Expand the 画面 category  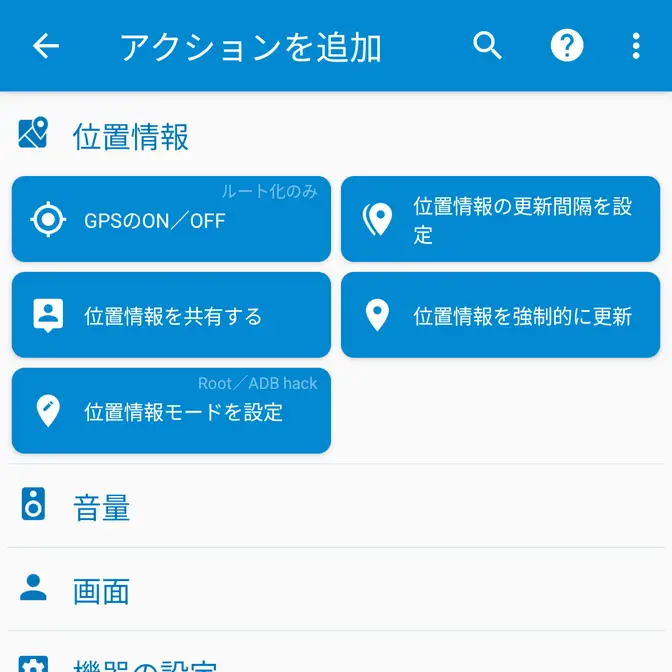coord(102,590)
